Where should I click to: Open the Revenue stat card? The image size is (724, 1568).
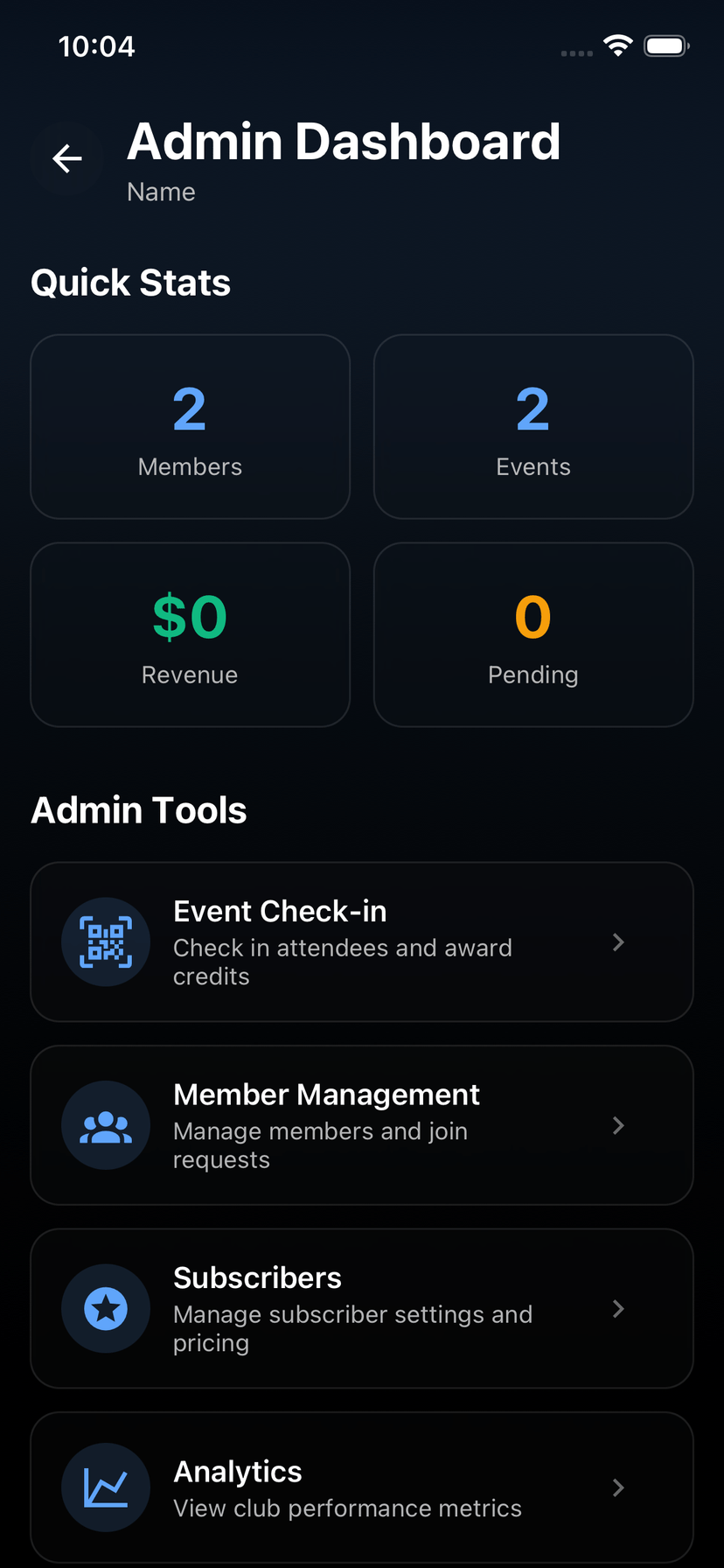(x=190, y=634)
